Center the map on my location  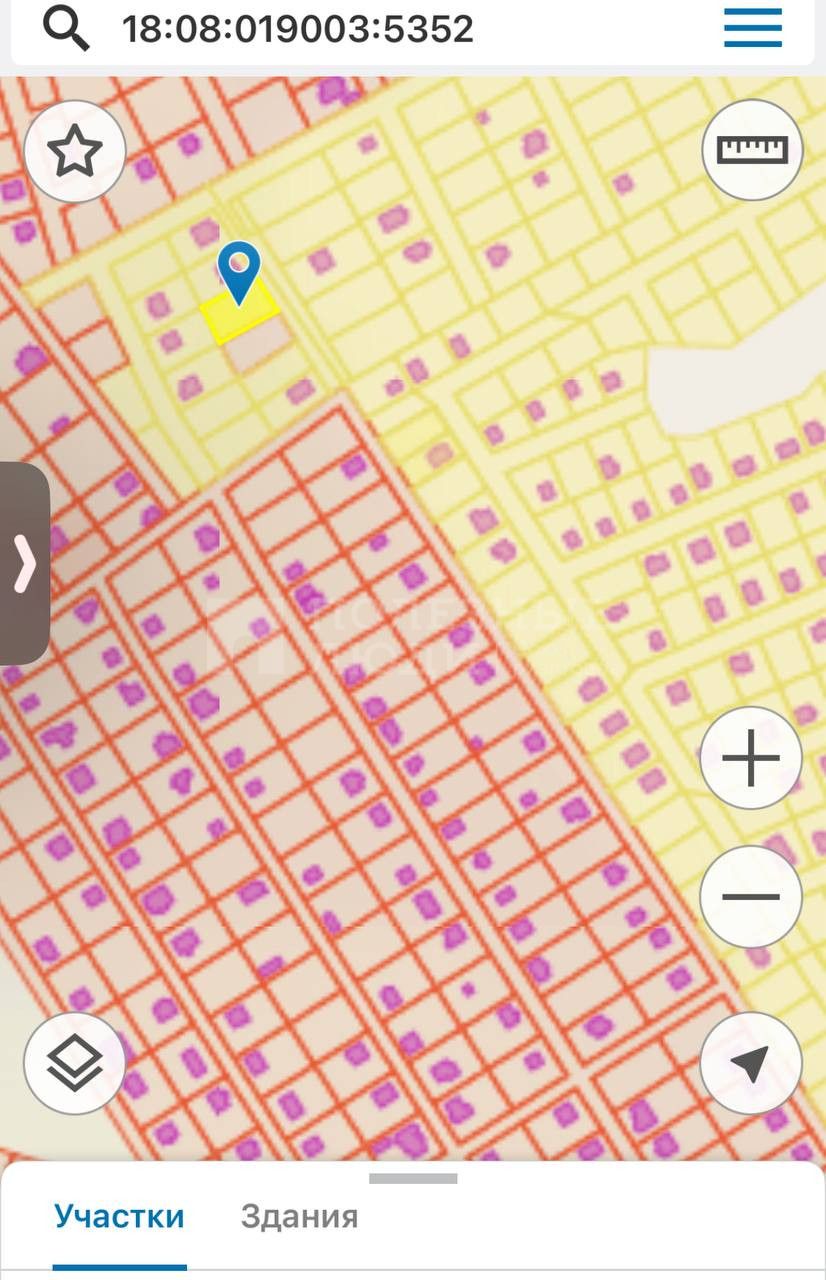(x=751, y=1064)
